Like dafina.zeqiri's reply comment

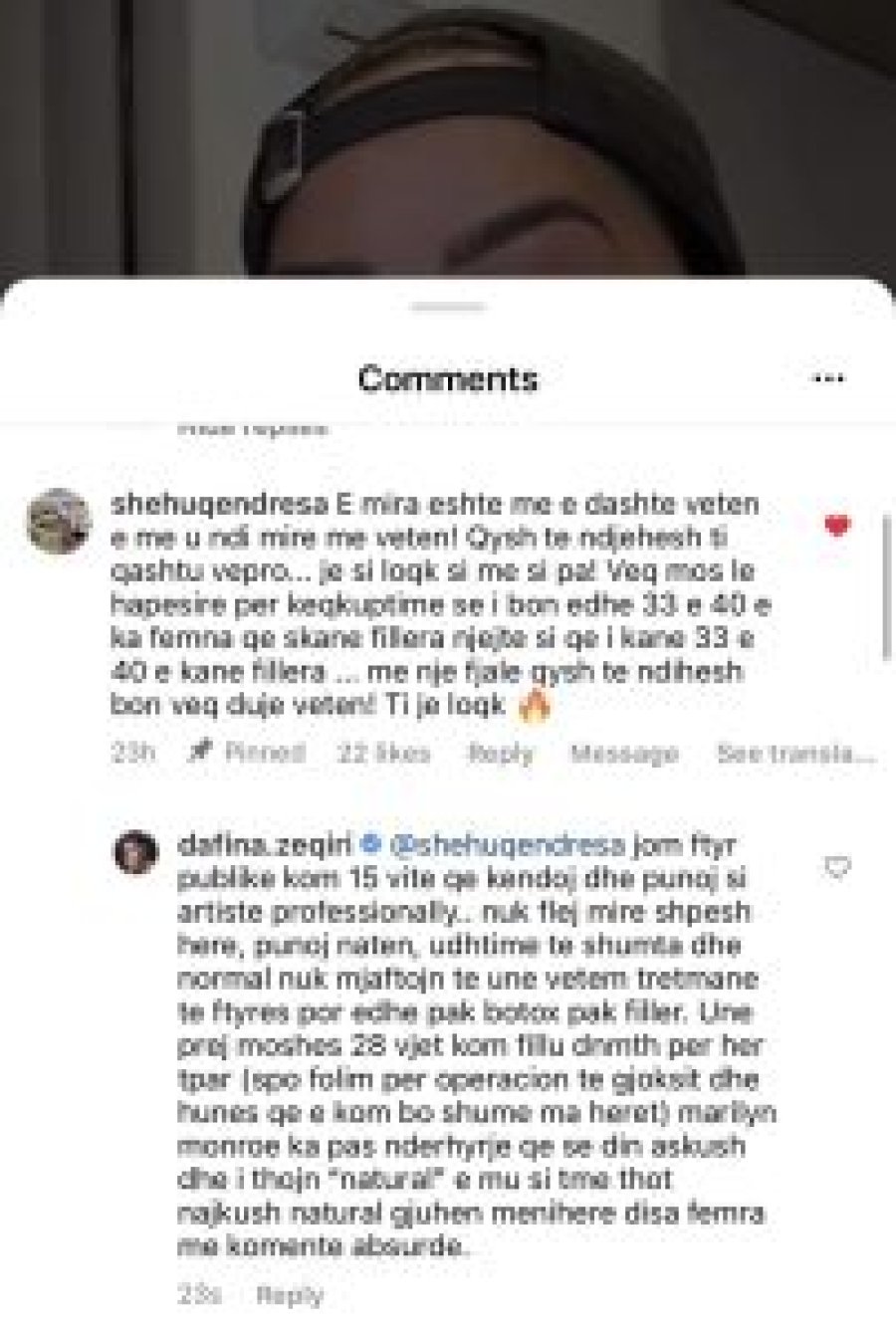838,868
